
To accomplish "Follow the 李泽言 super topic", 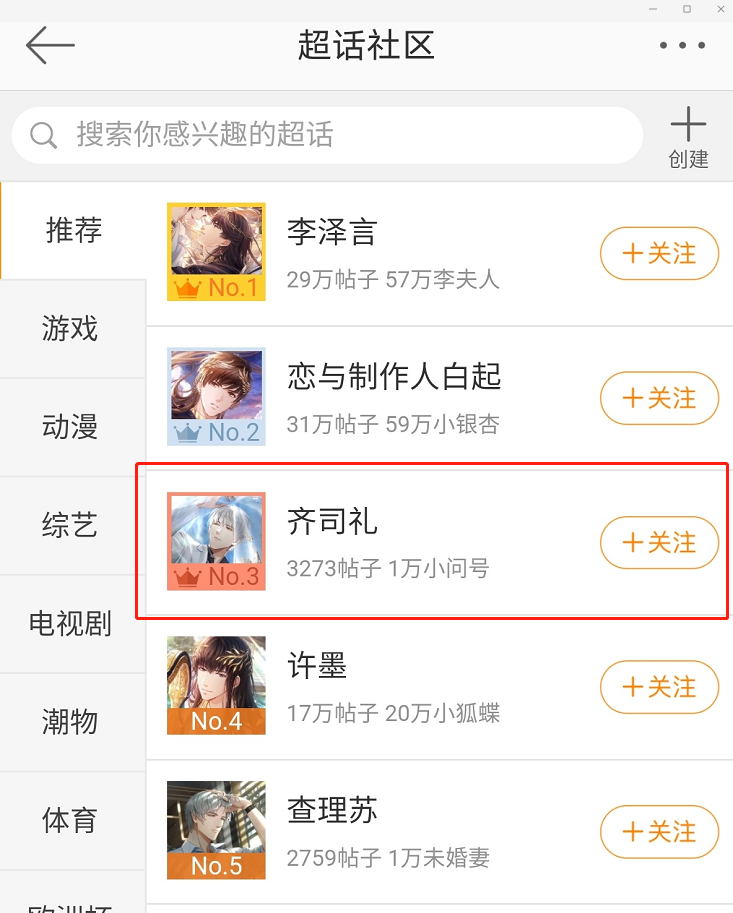I will click(x=659, y=254).
